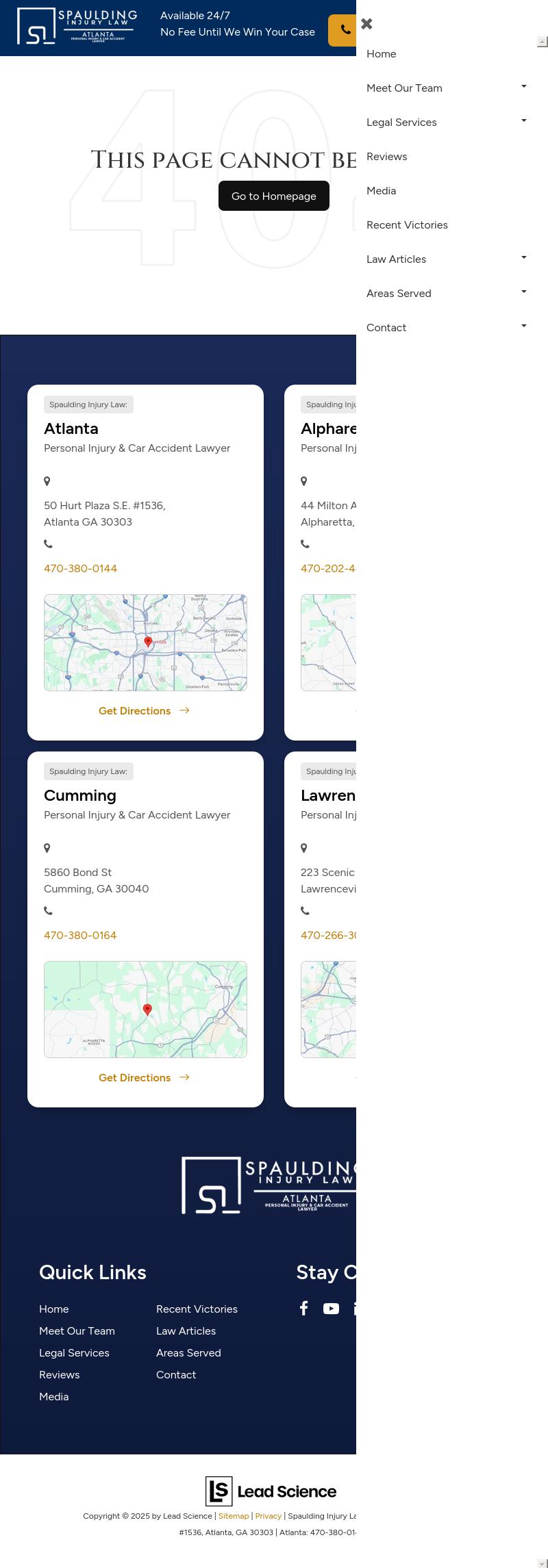Screen dimensions: 548x1568
Task: Open the Facebook page icon
Action: (304, 1309)
